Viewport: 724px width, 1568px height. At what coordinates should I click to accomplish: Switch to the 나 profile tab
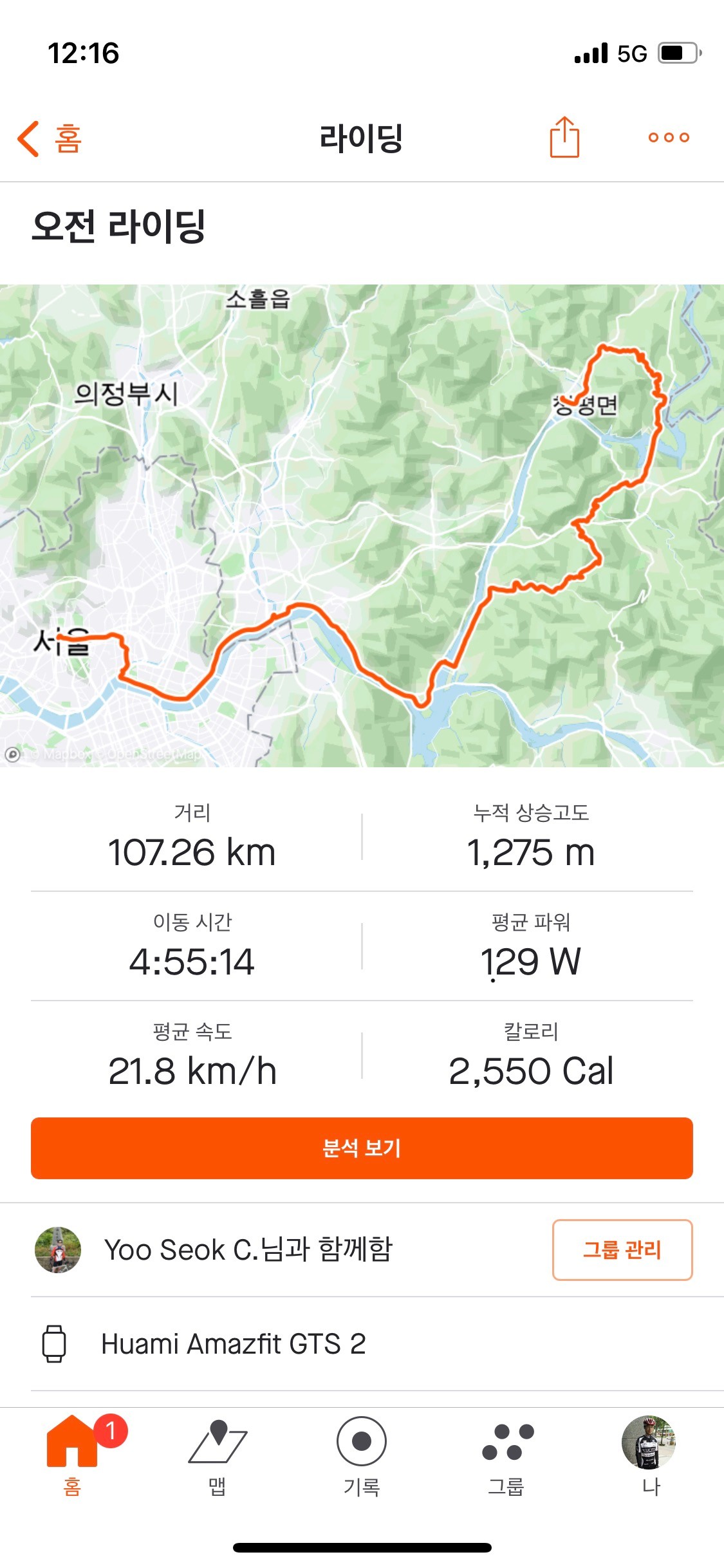[x=649, y=1456]
